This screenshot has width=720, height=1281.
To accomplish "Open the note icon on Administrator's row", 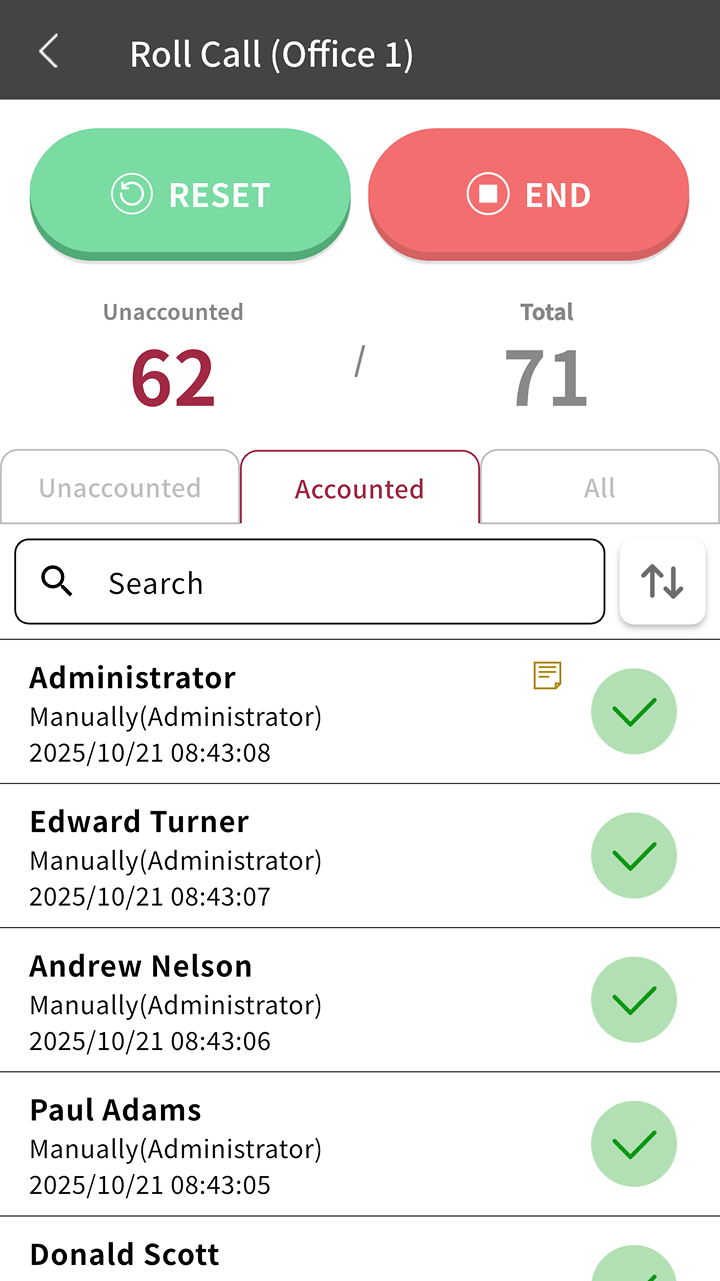I will pyautogui.click(x=547, y=676).
